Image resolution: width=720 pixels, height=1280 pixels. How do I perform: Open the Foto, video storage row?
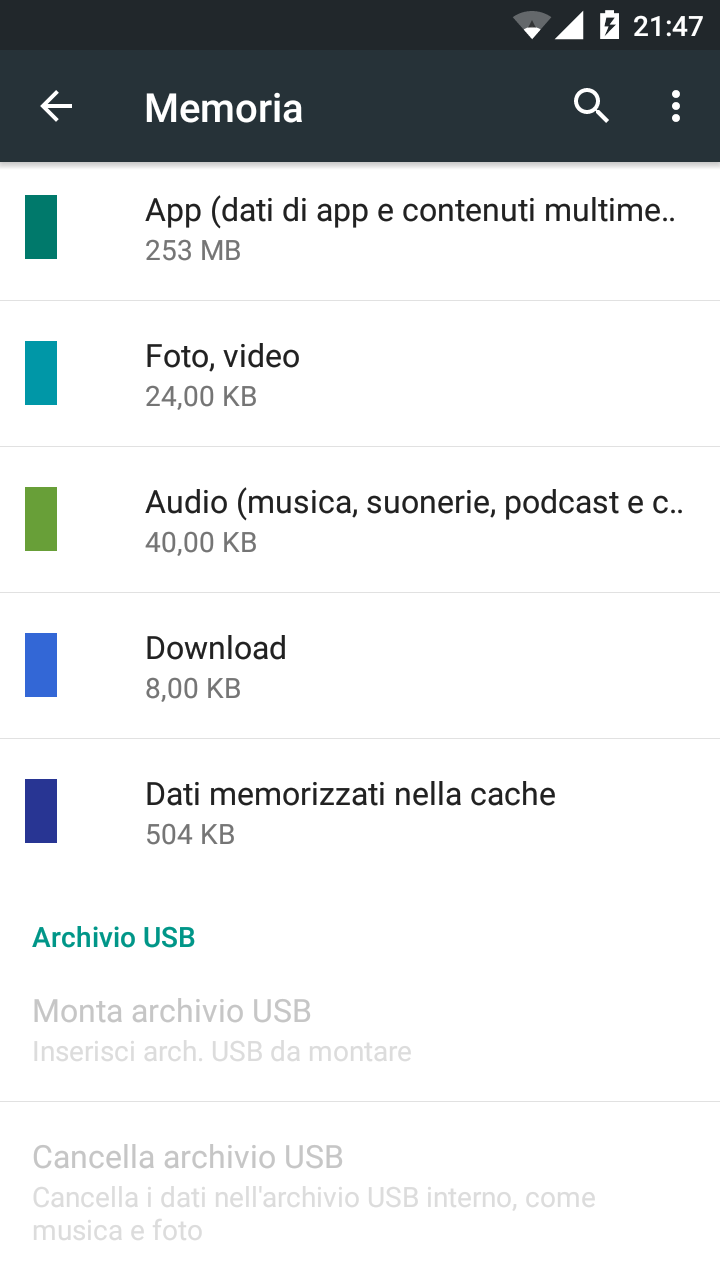[x=360, y=374]
